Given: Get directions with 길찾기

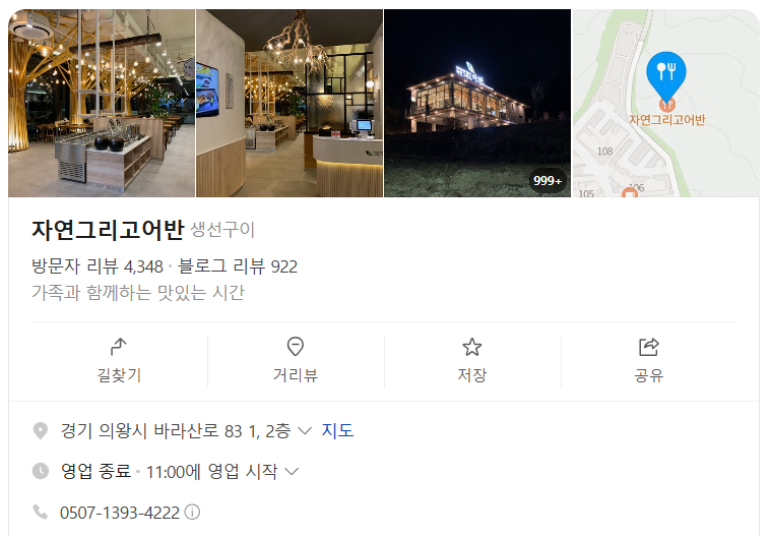Looking at the screenshot, I should coord(119,361).
